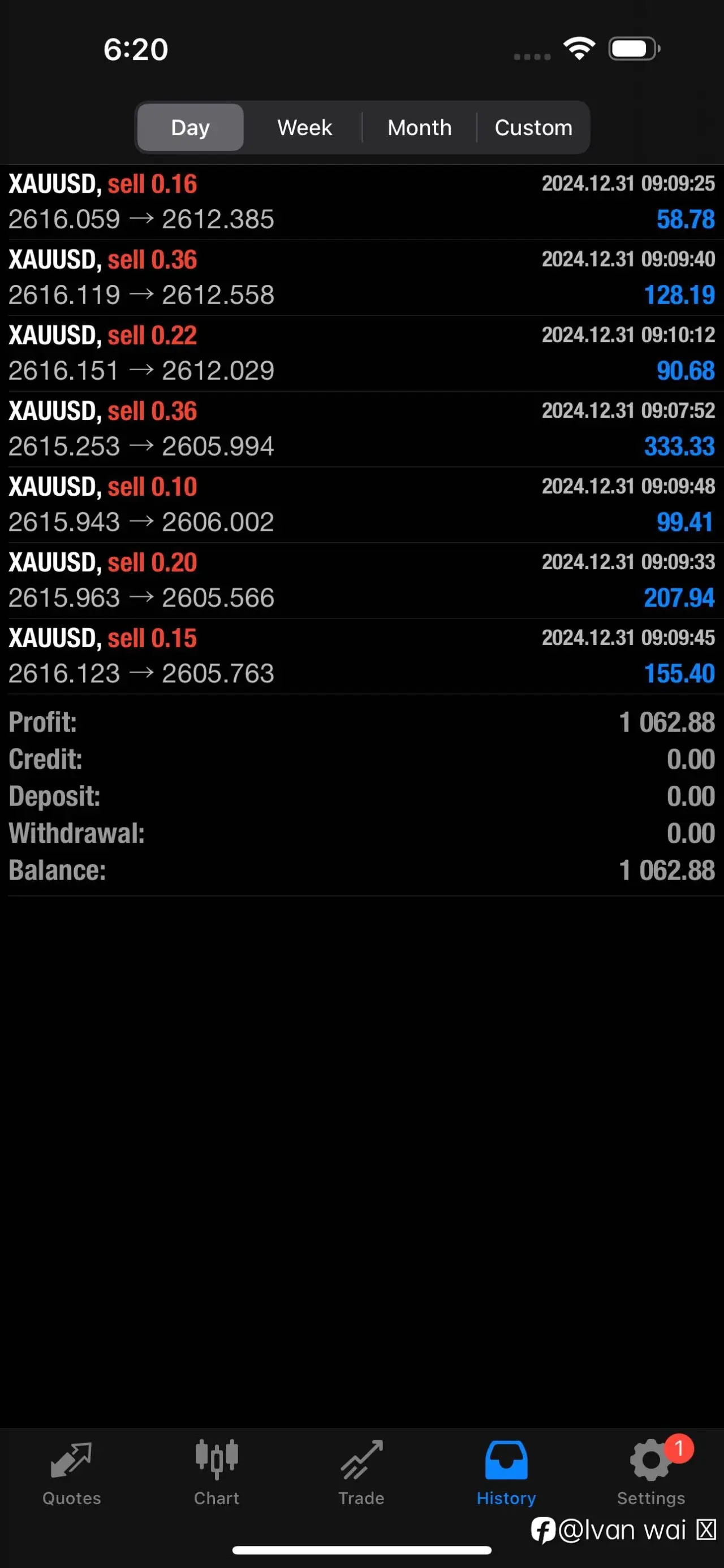
Task: Switch to the Week period
Action: pyautogui.click(x=304, y=127)
